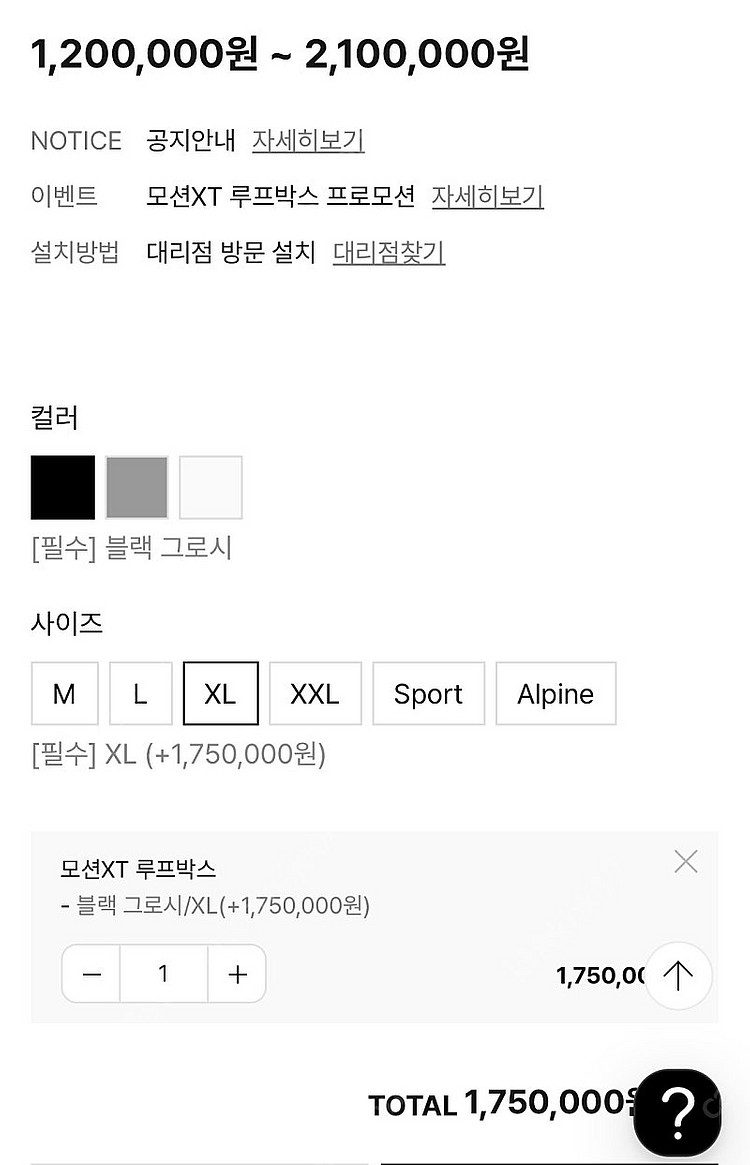Choose the Alpine size option
This screenshot has width=750, height=1165.
555,693
